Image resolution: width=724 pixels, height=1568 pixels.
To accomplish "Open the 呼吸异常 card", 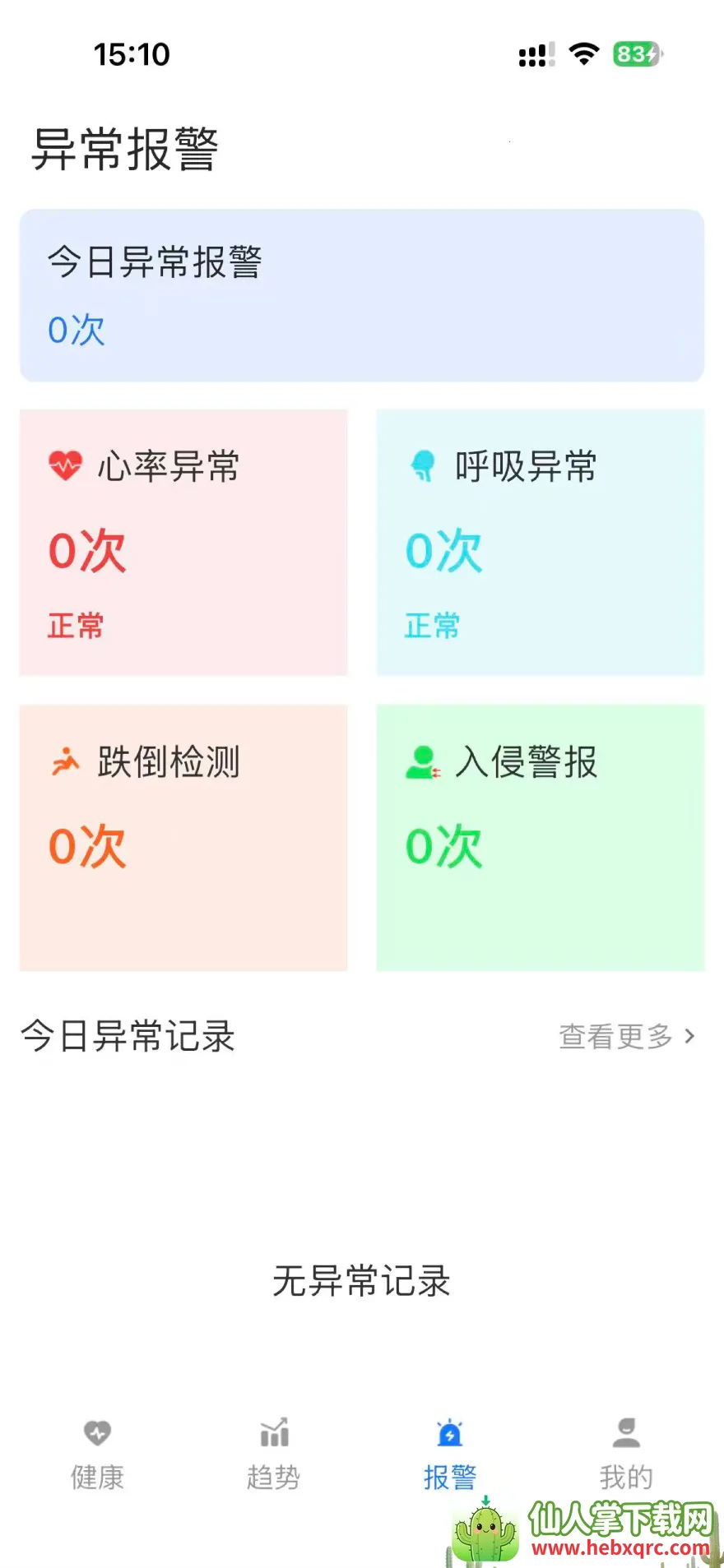I will click(541, 542).
